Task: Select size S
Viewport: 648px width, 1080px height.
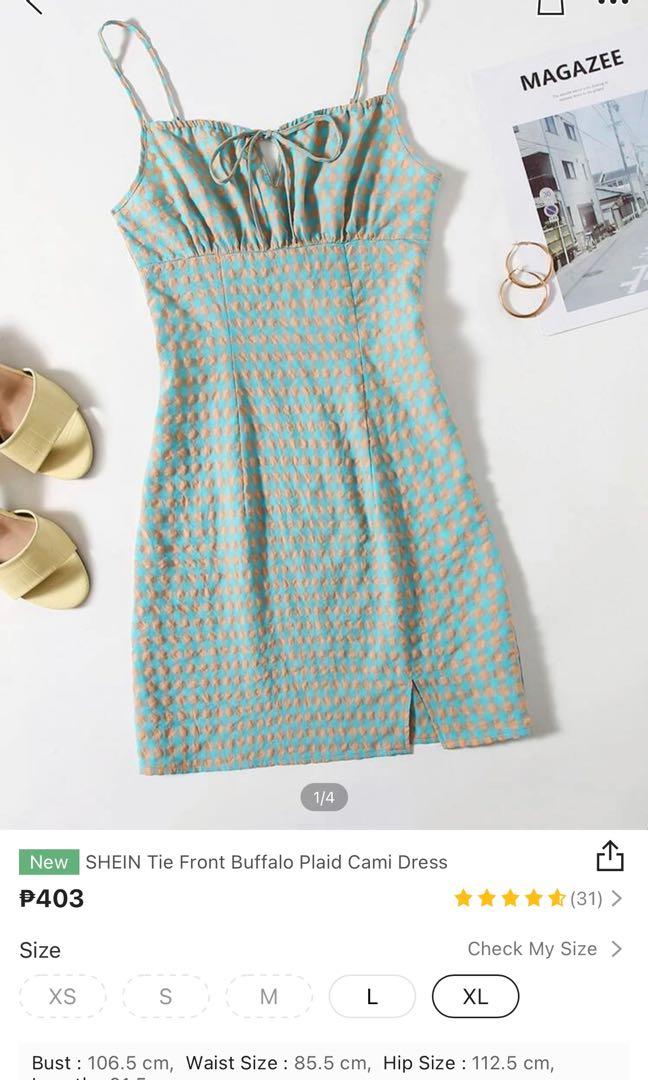Action: point(165,996)
